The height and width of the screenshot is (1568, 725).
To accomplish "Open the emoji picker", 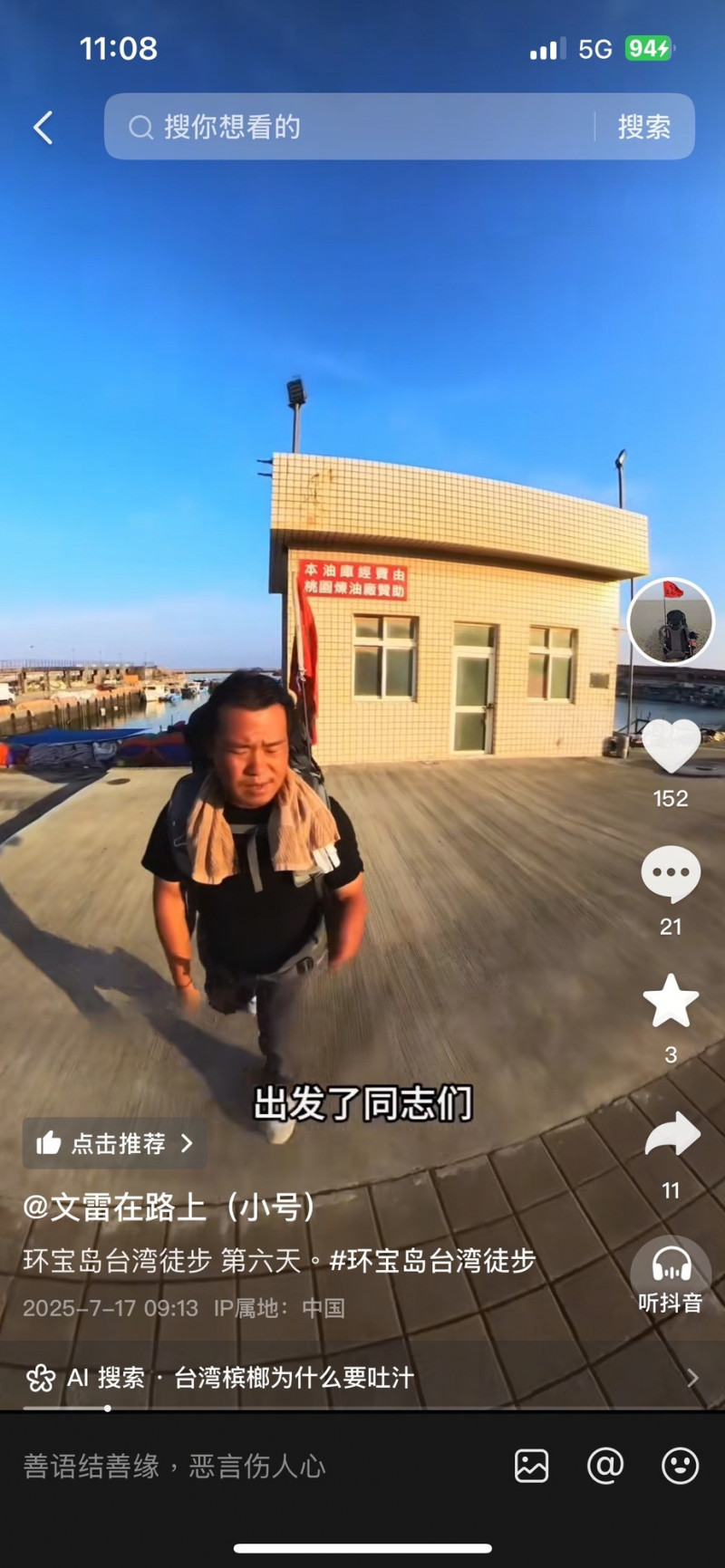I will click(680, 1466).
